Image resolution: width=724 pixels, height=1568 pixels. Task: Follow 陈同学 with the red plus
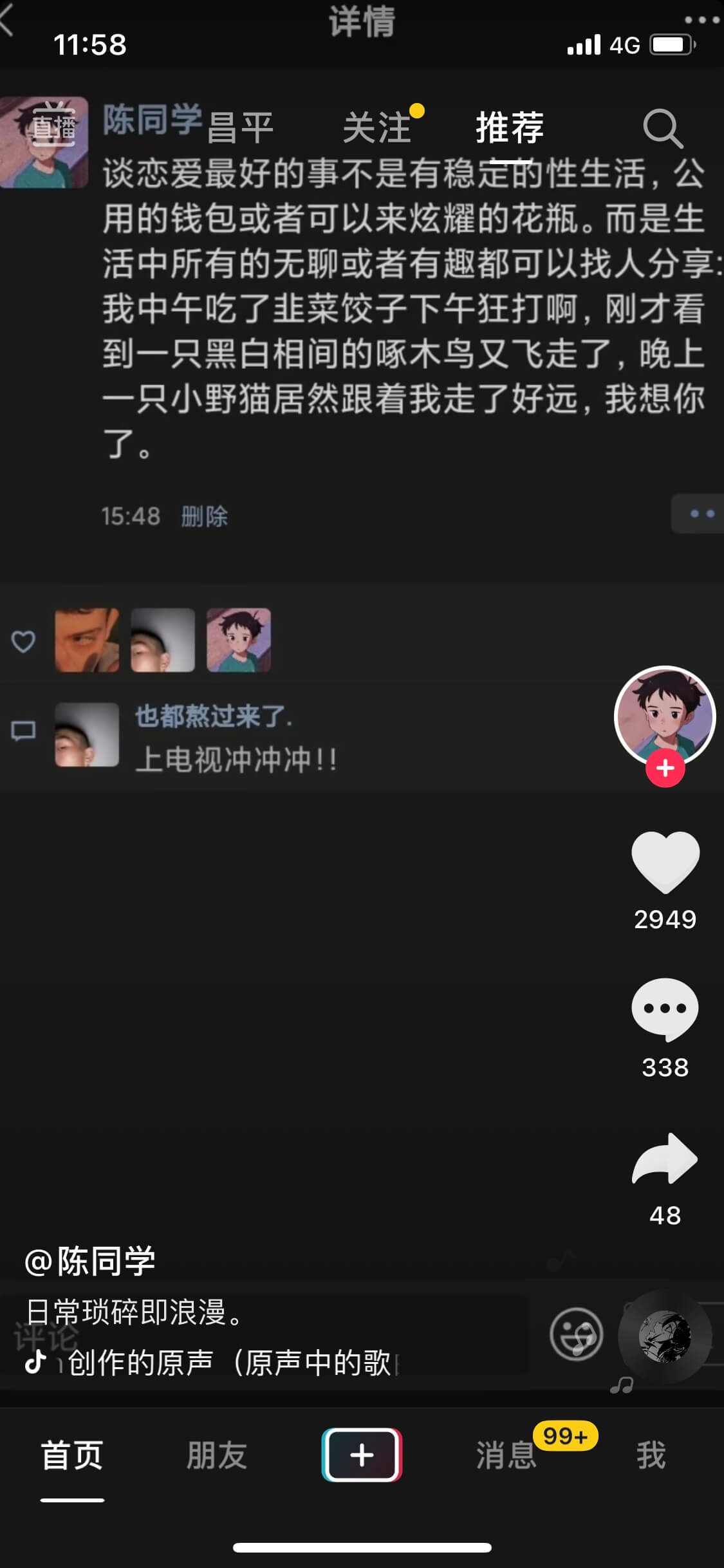pos(665,768)
